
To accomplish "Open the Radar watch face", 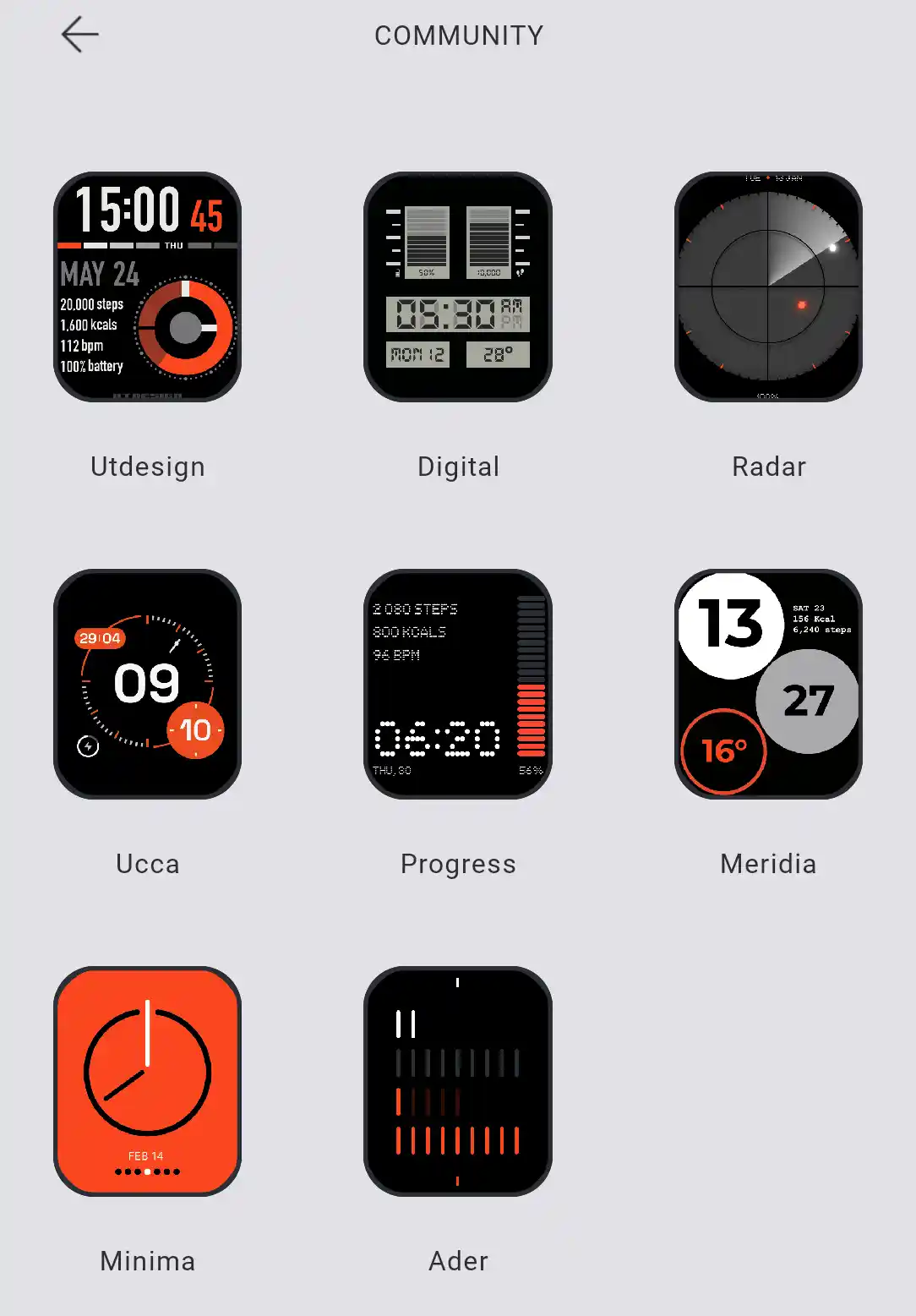I will click(768, 287).
